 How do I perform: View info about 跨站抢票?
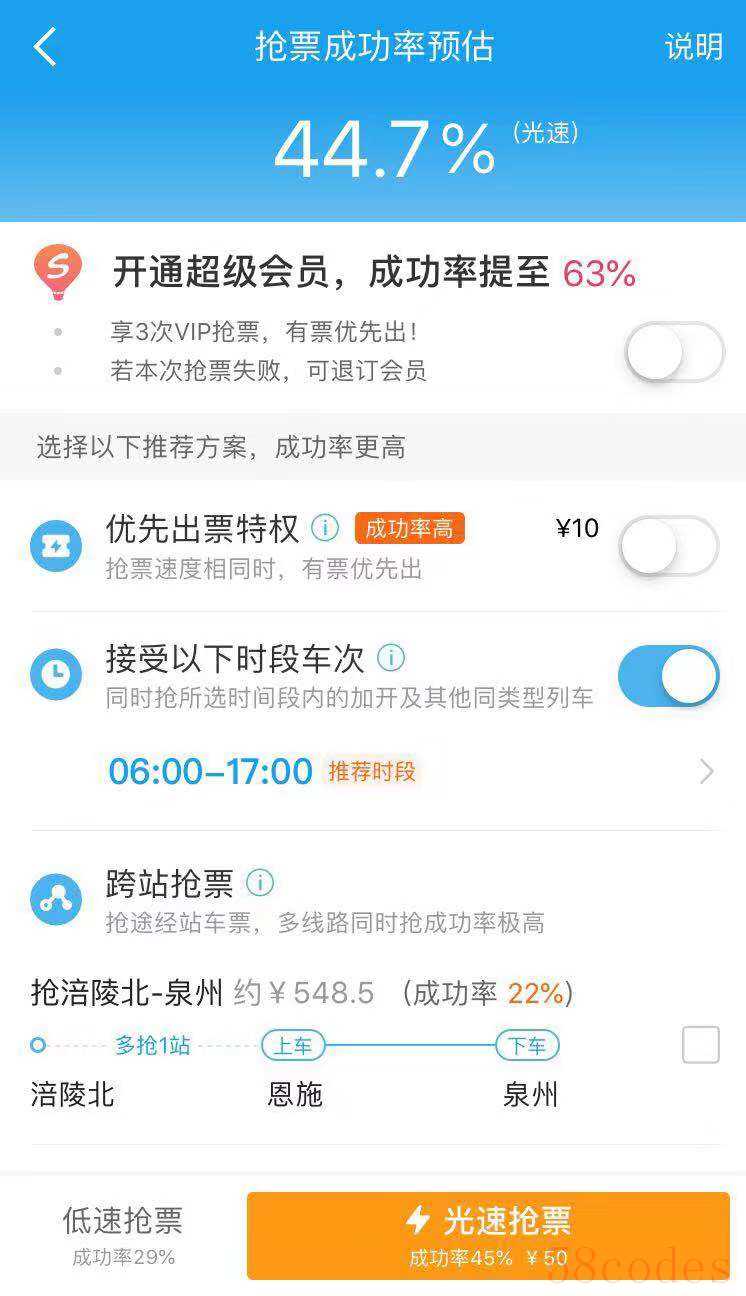coord(259,883)
